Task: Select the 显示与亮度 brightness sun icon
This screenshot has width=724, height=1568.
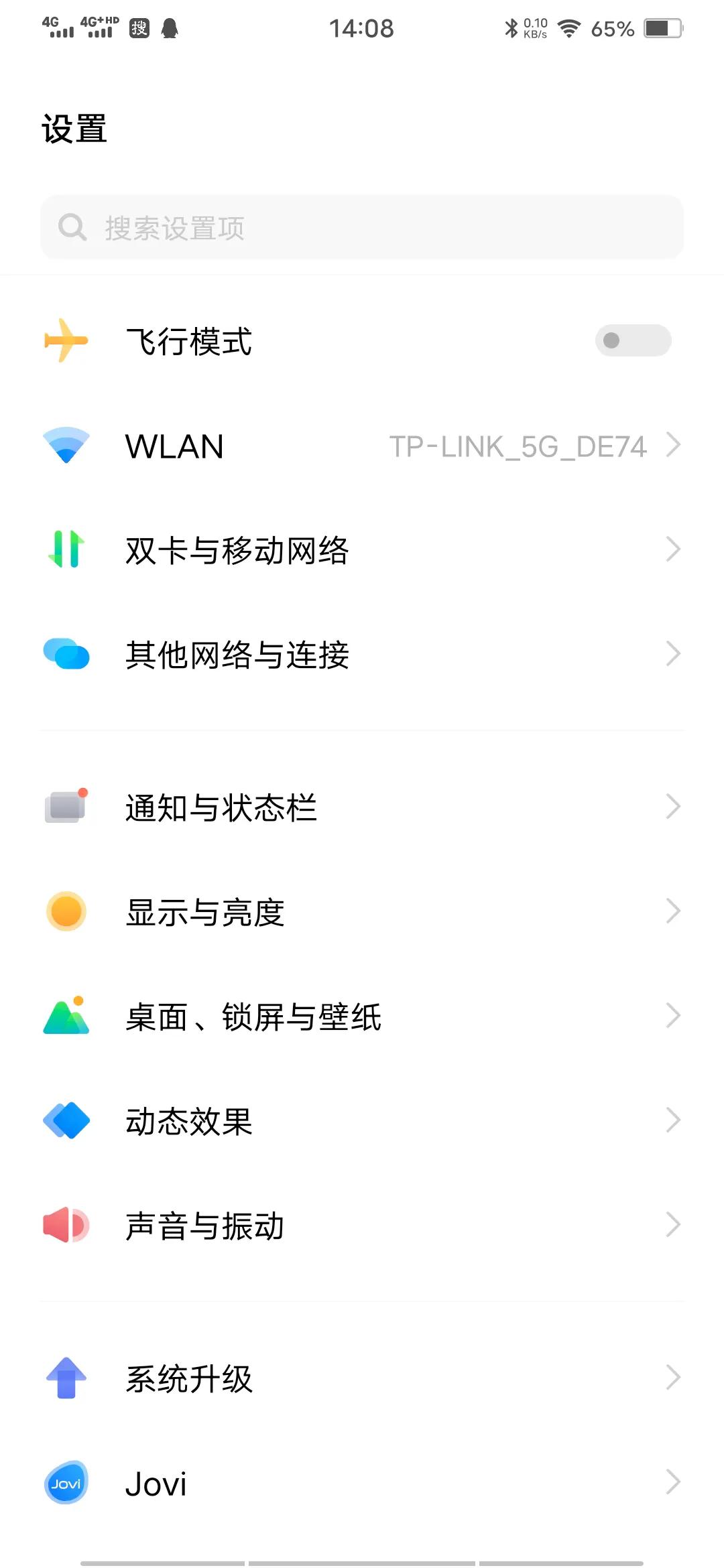Action: coord(66,910)
